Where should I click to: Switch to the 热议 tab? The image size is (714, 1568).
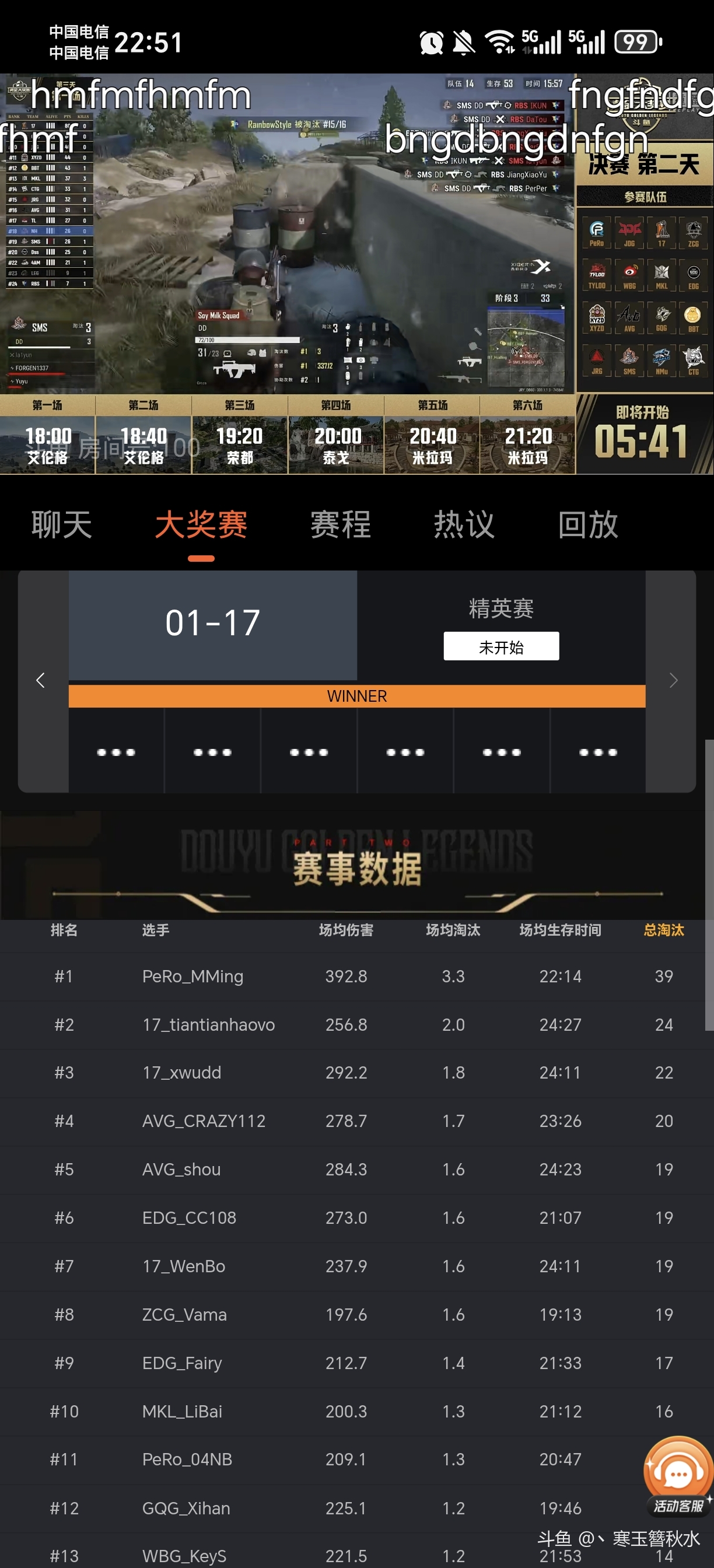click(x=464, y=524)
